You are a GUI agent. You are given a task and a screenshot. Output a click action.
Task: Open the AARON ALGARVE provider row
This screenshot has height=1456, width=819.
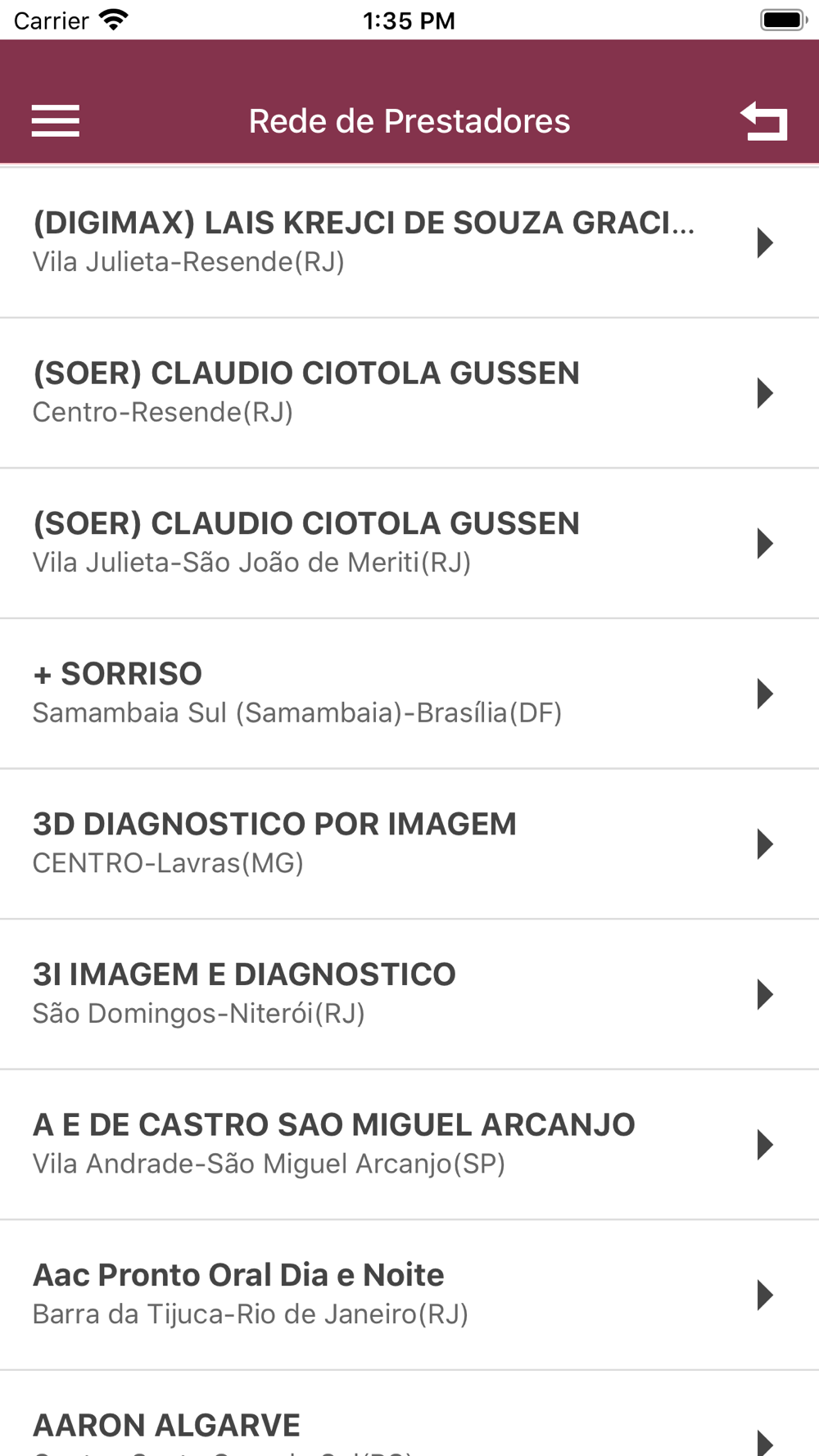click(x=409, y=1414)
